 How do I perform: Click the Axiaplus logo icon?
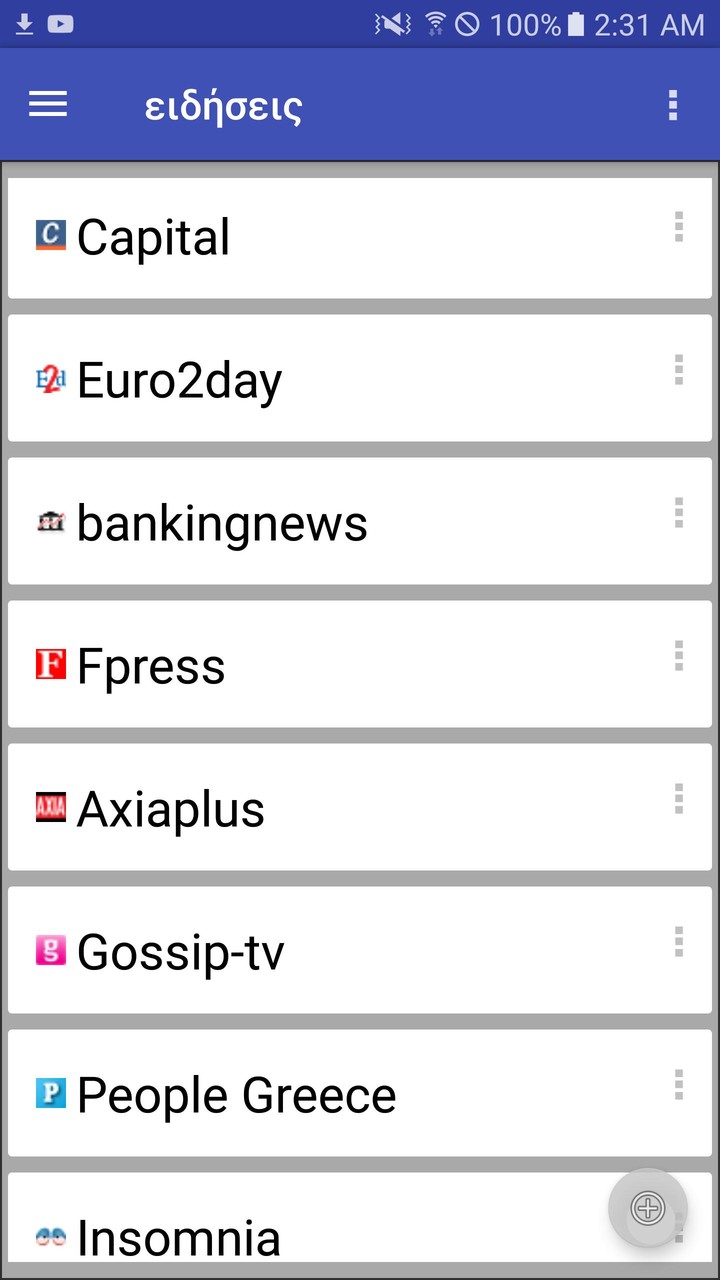[49, 808]
